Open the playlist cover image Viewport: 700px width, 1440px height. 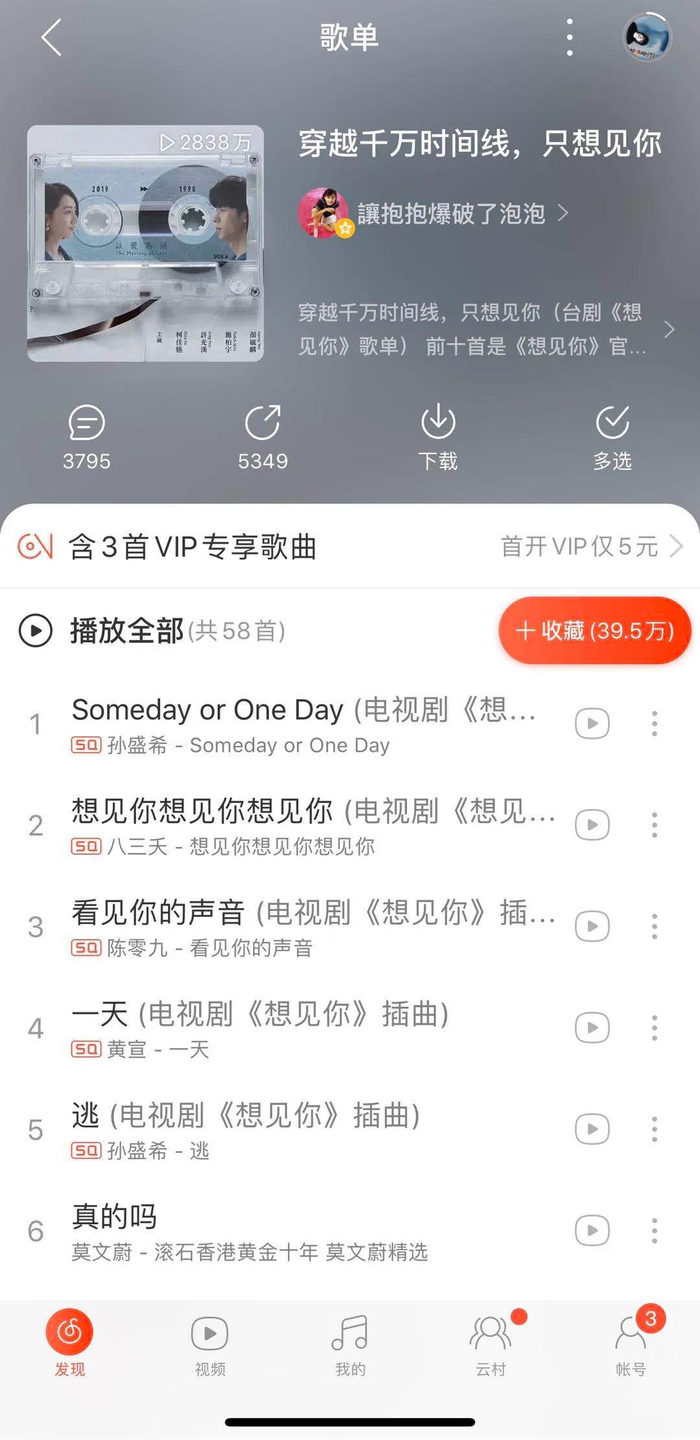(145, 243)
